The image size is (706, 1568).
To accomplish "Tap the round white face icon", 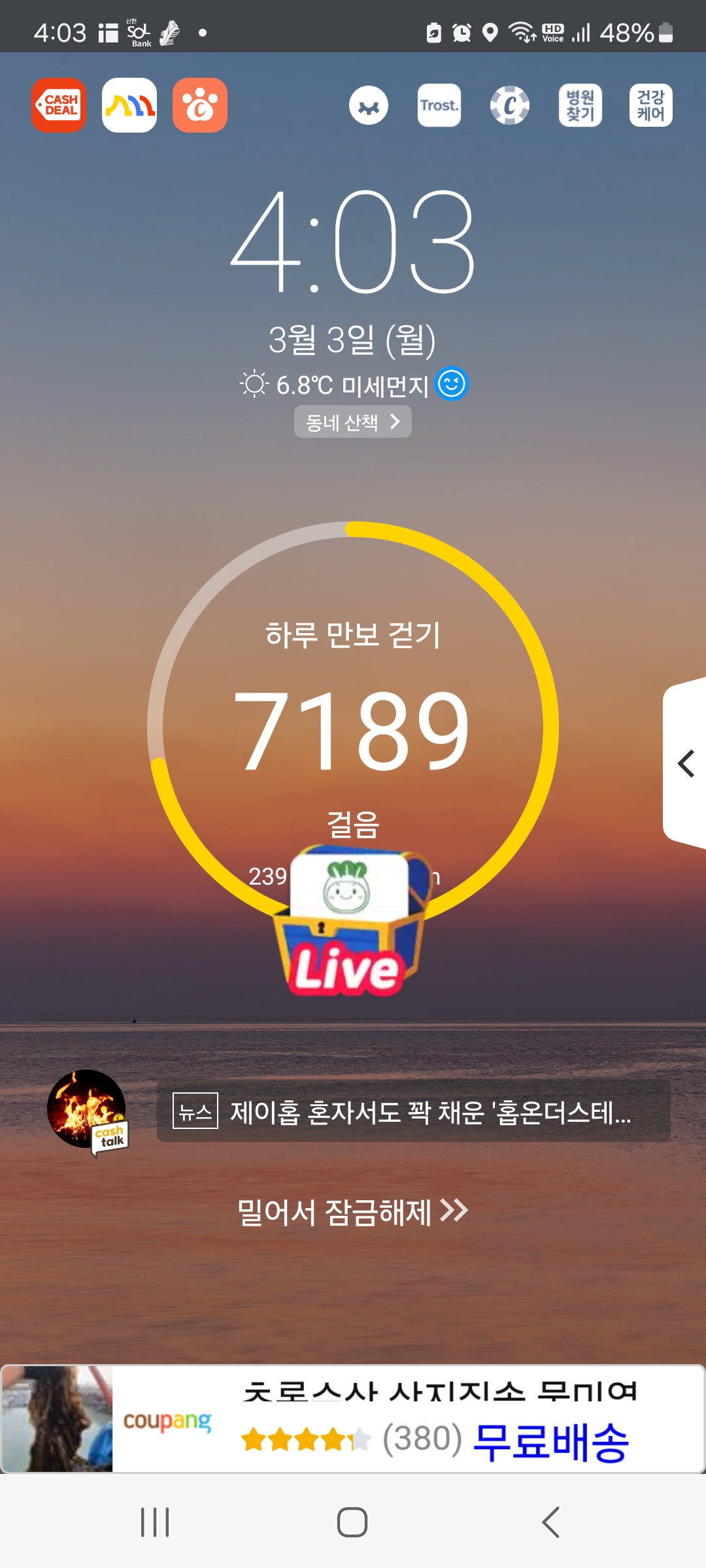I will [x=369, y=105].
